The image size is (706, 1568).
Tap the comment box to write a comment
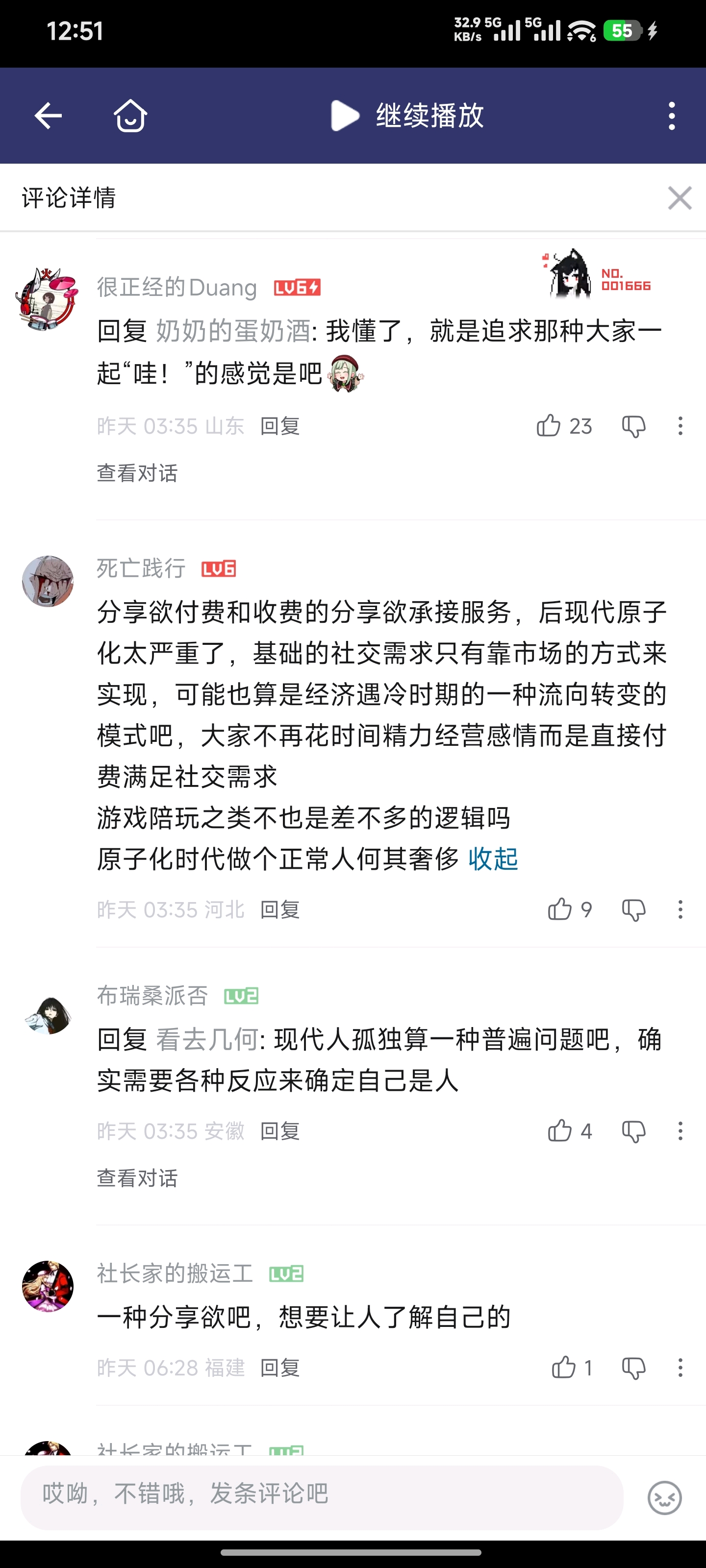pos(322,1497)
